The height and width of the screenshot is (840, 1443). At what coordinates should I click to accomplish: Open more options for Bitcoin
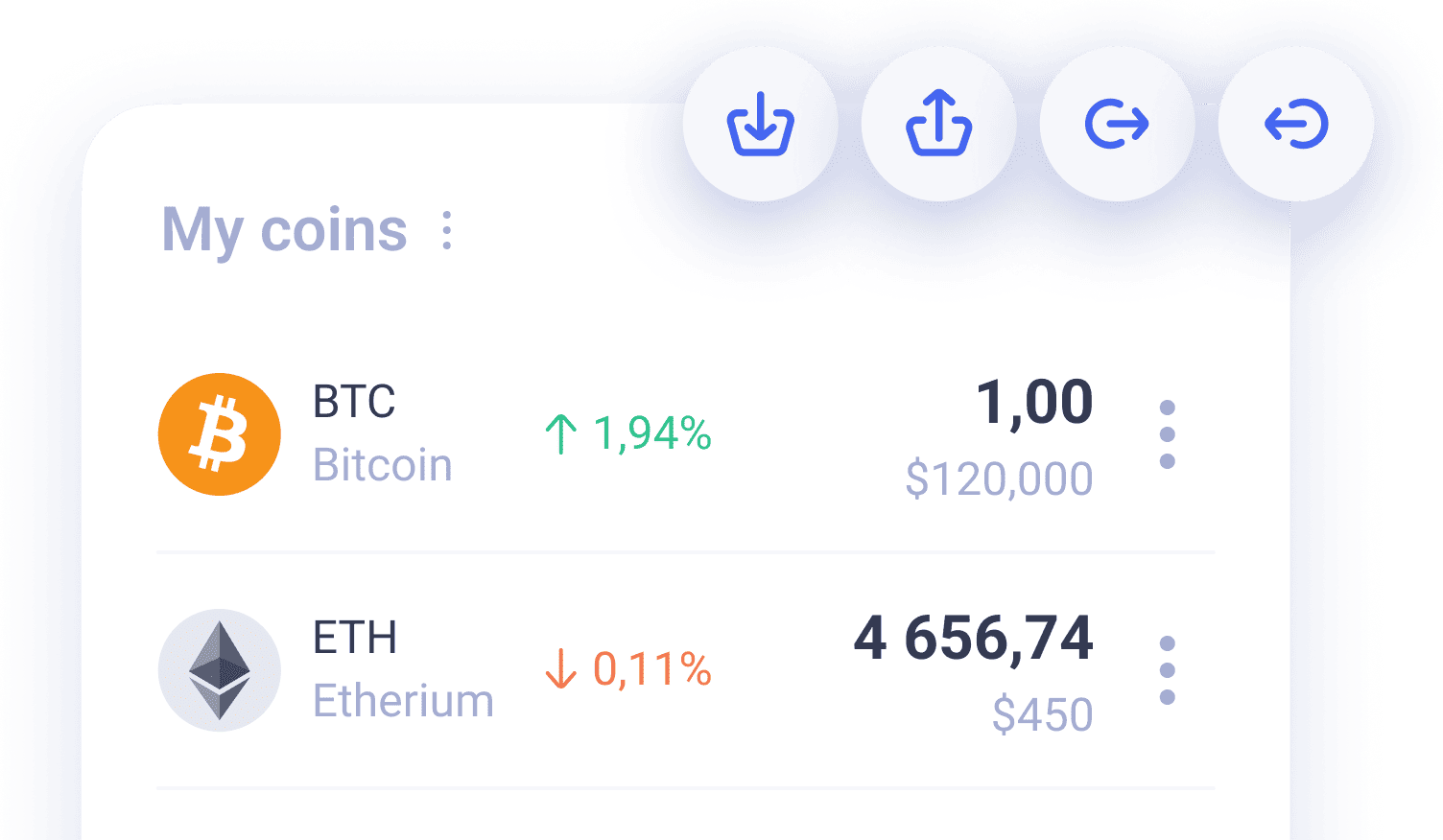pyautogui.click(x=1167, y=434)
